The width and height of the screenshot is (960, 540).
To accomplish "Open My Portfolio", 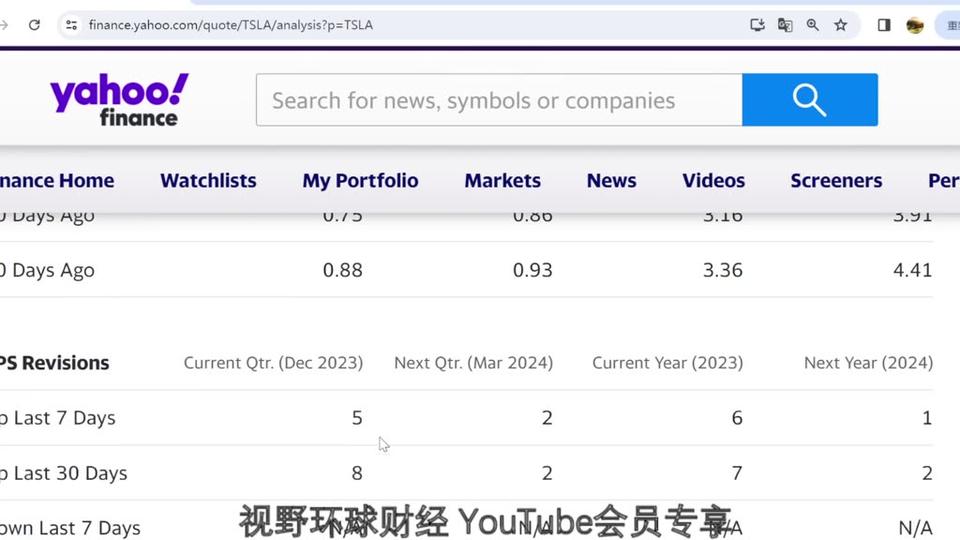I will pos(361,181).
